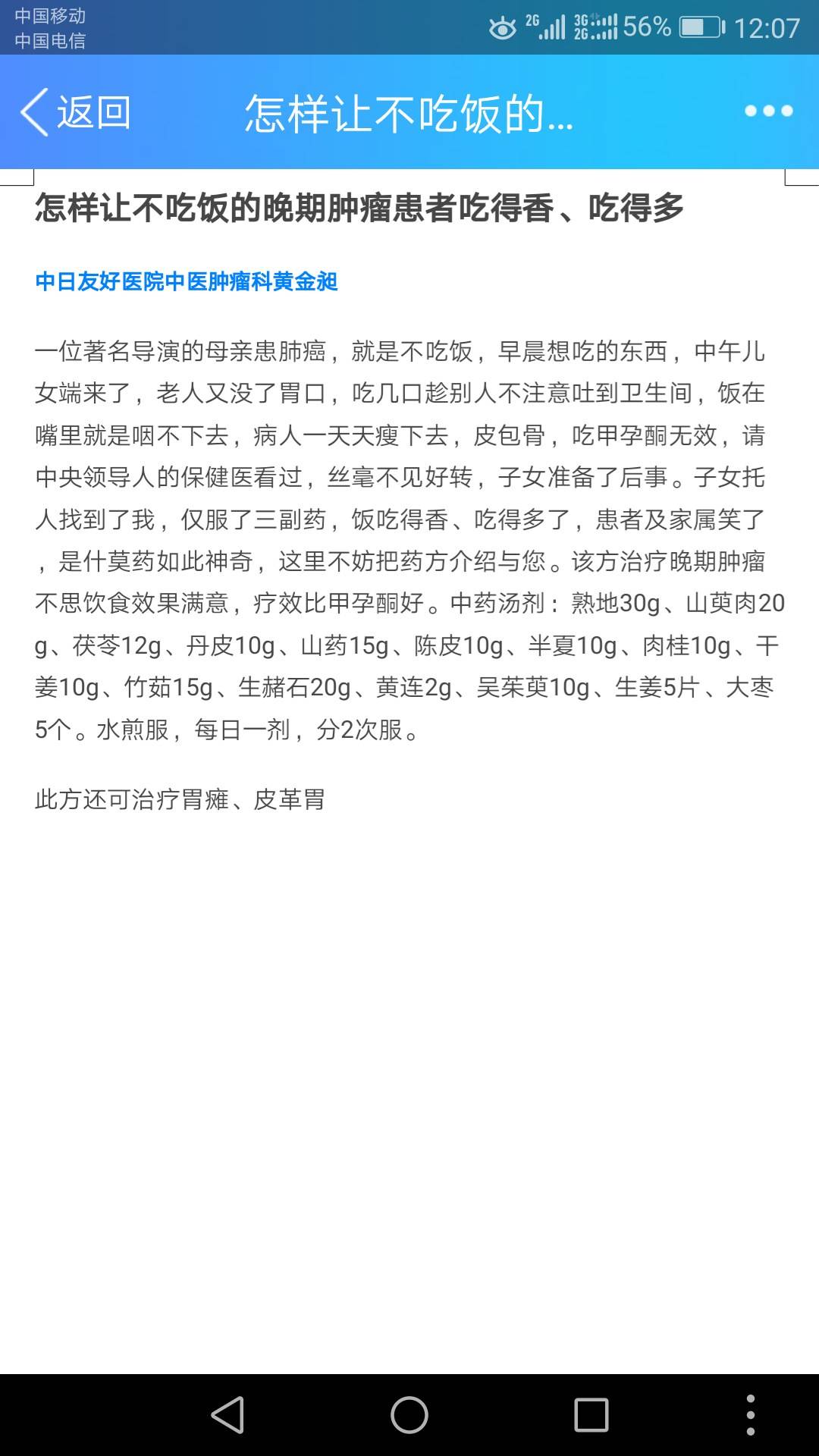
Task: Open the recent apps overview
Action: (591, 1415)
